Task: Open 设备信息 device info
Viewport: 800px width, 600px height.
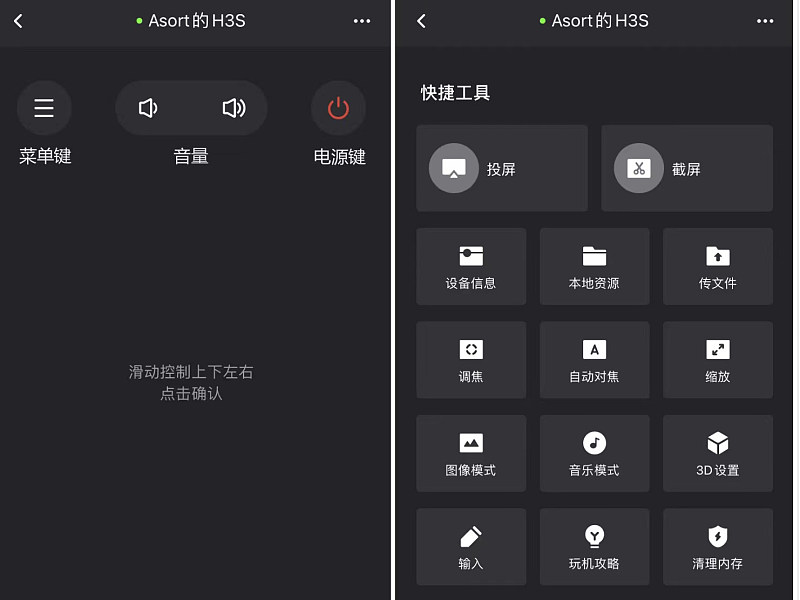Action: click(x=471, y=266)
